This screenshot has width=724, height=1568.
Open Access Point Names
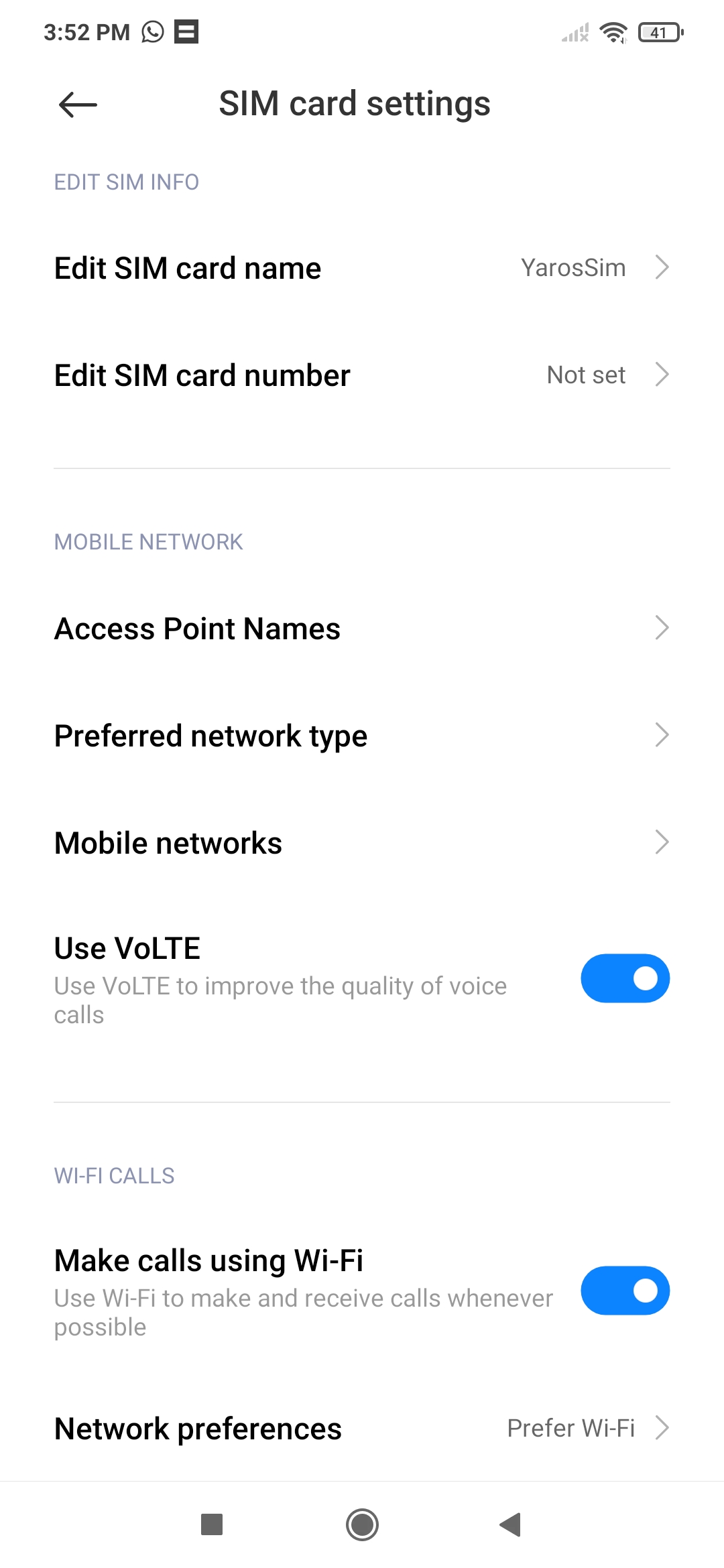362,629
